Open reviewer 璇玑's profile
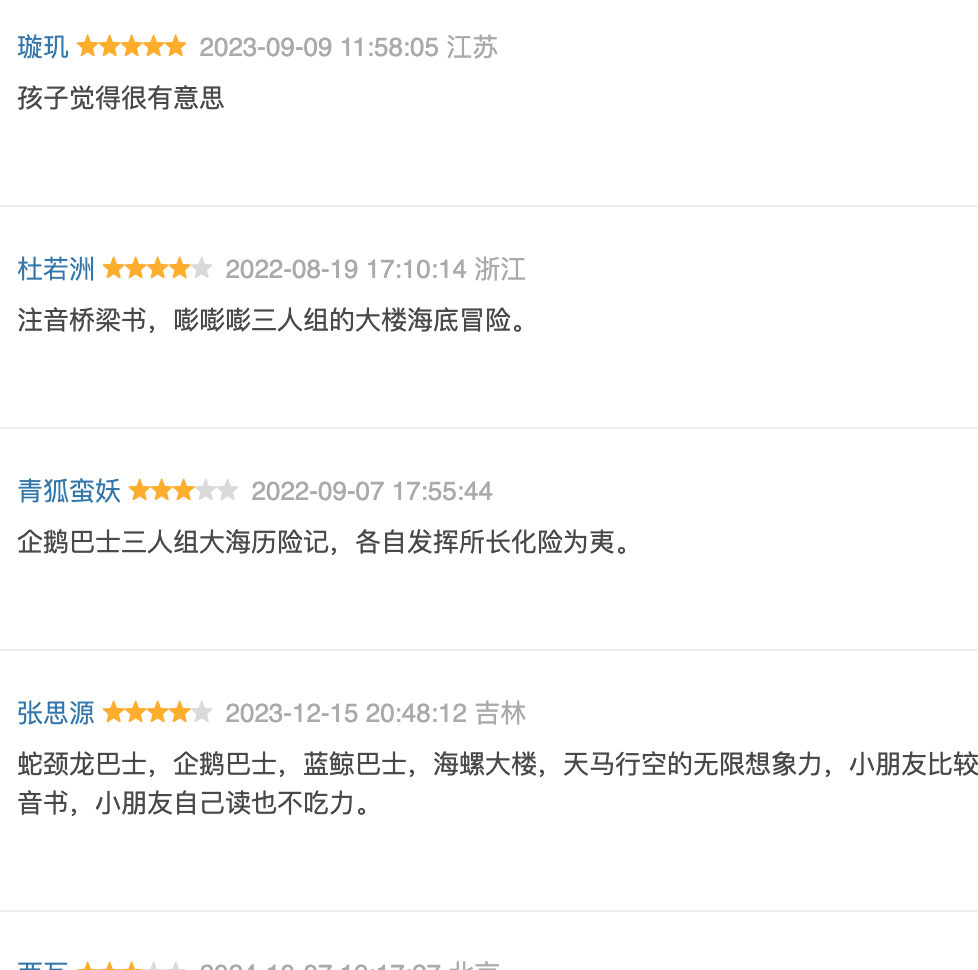This screenshot has height=970, width=978. (43, 47)
